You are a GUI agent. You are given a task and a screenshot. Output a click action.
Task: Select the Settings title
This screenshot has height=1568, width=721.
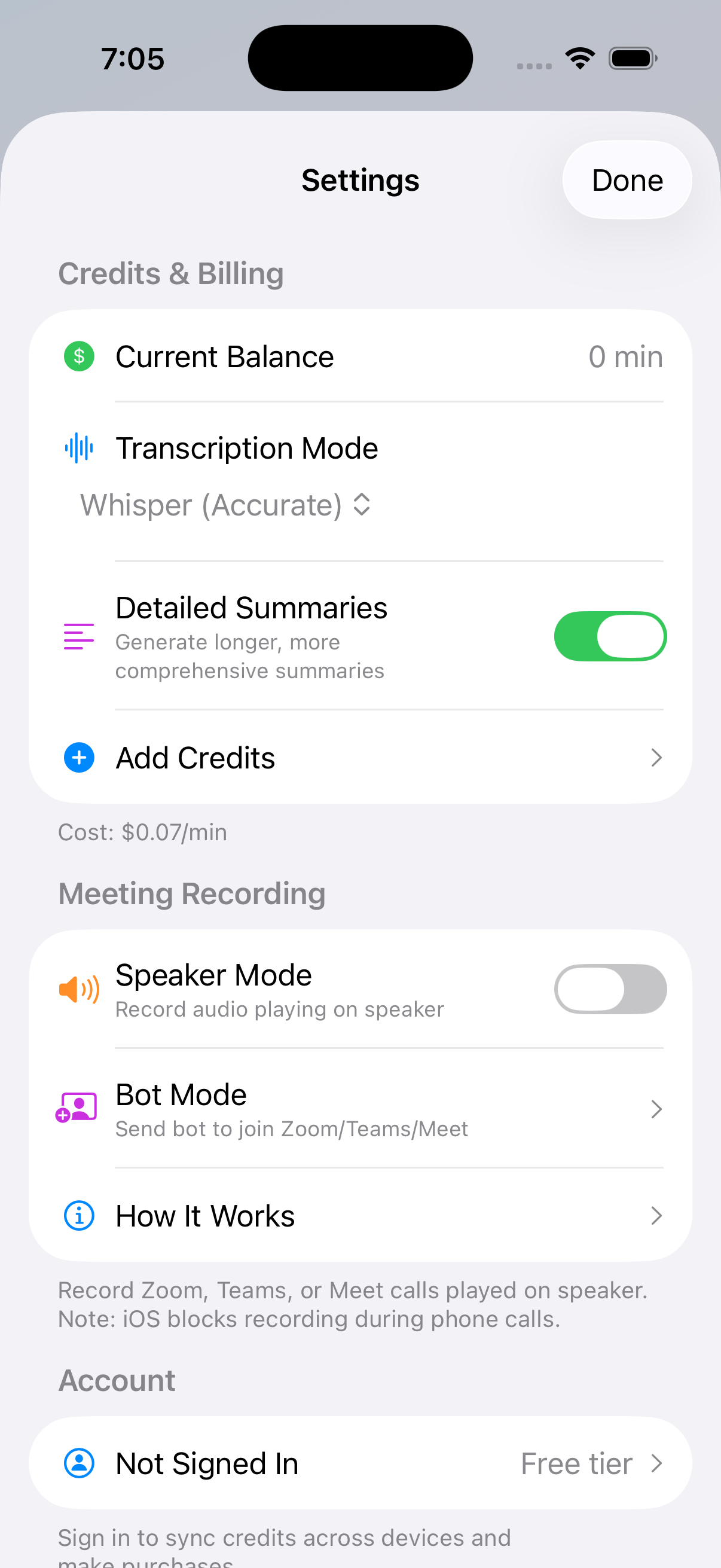point(360,179)
